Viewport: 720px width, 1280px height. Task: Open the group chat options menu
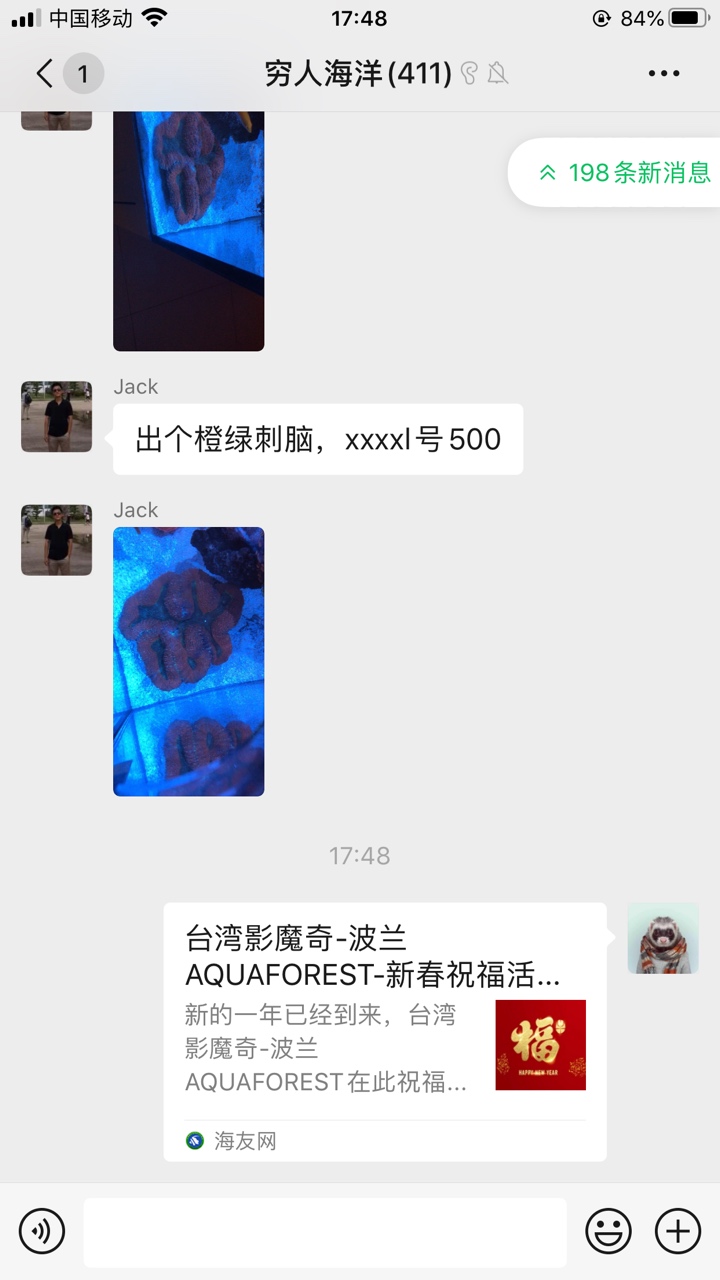(664, 73)
